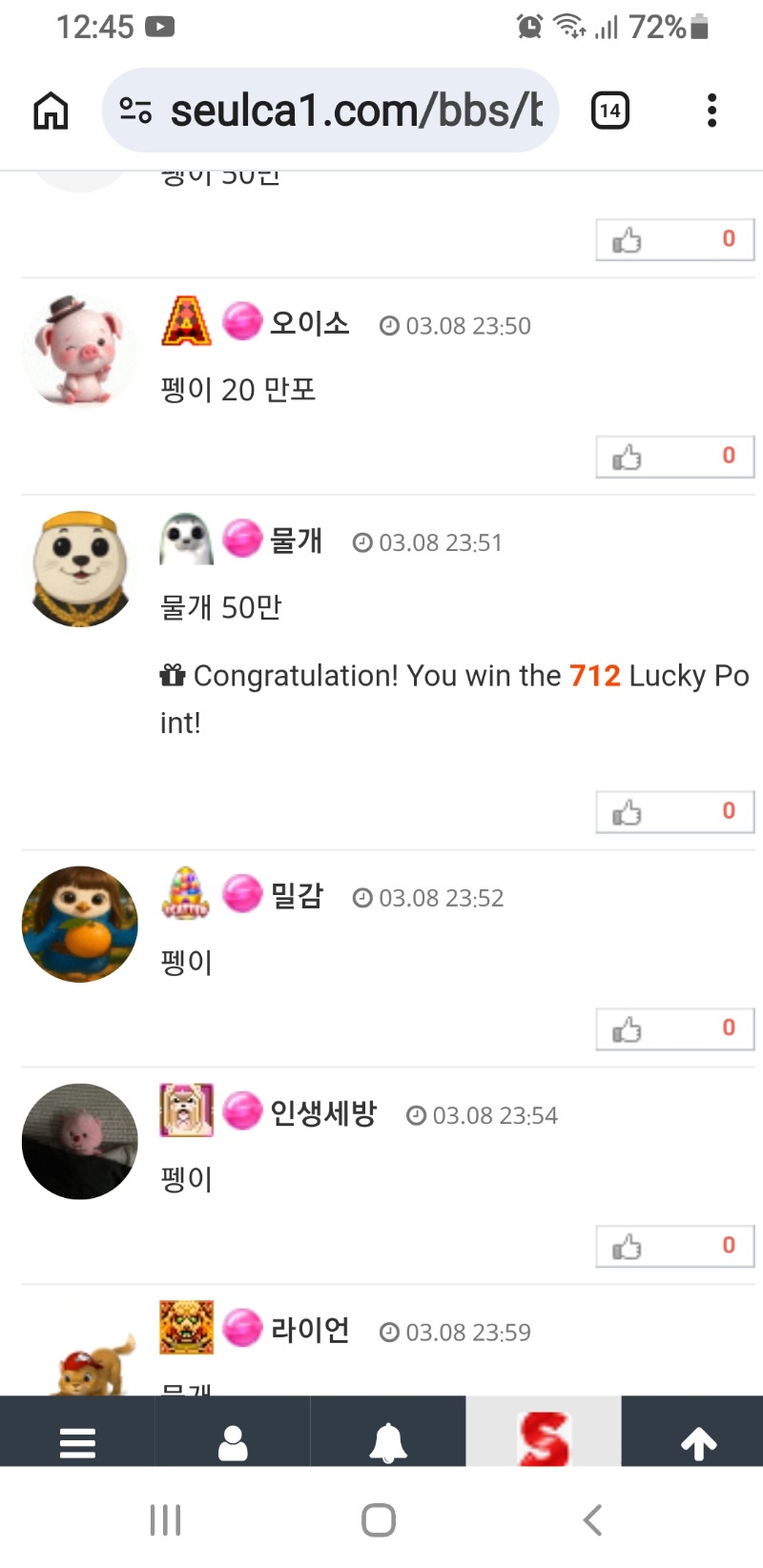Open the user account tab
The height and width of the screenshot is (1568, 763).
pos(233,1442)
